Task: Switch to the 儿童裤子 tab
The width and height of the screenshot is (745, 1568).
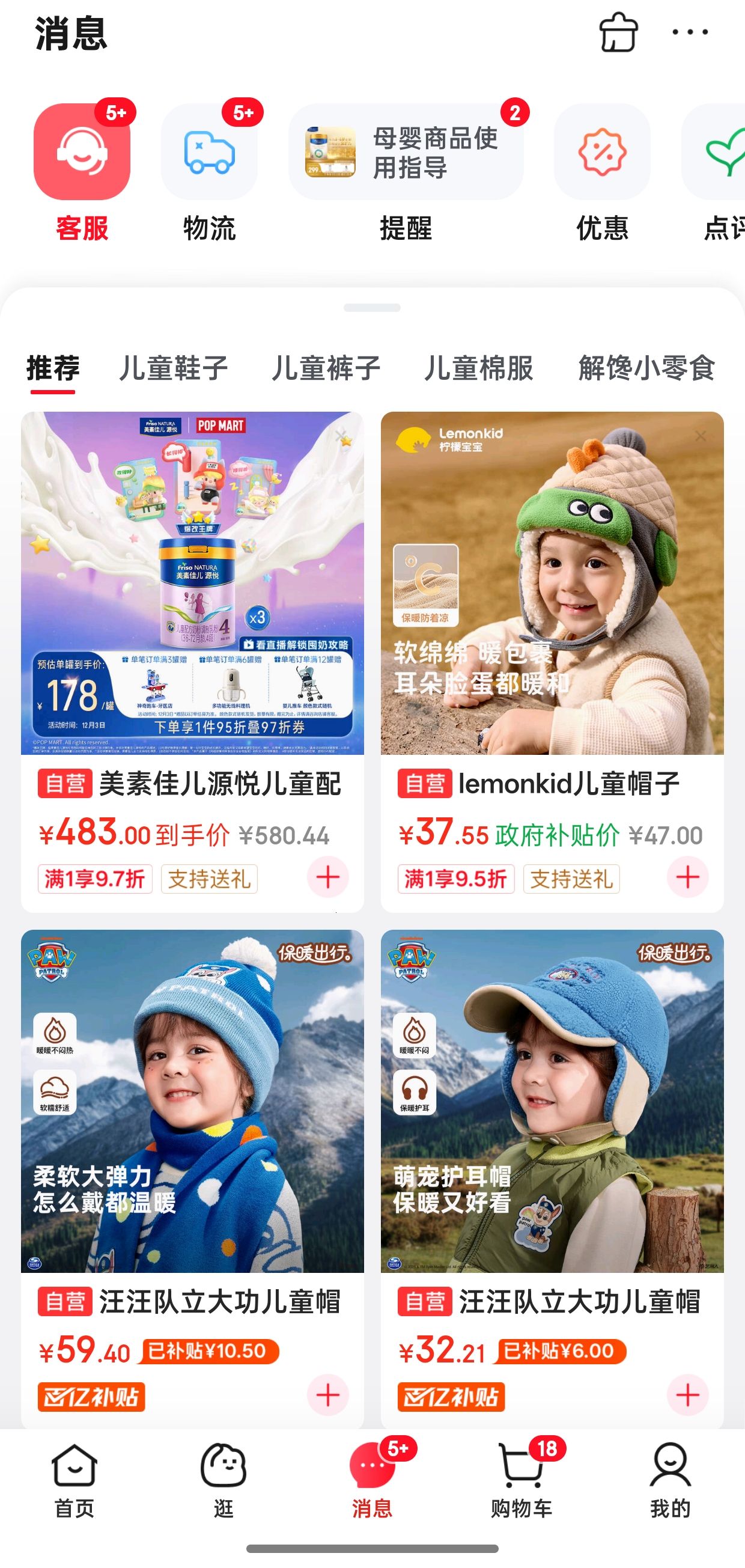Action: 326,368
